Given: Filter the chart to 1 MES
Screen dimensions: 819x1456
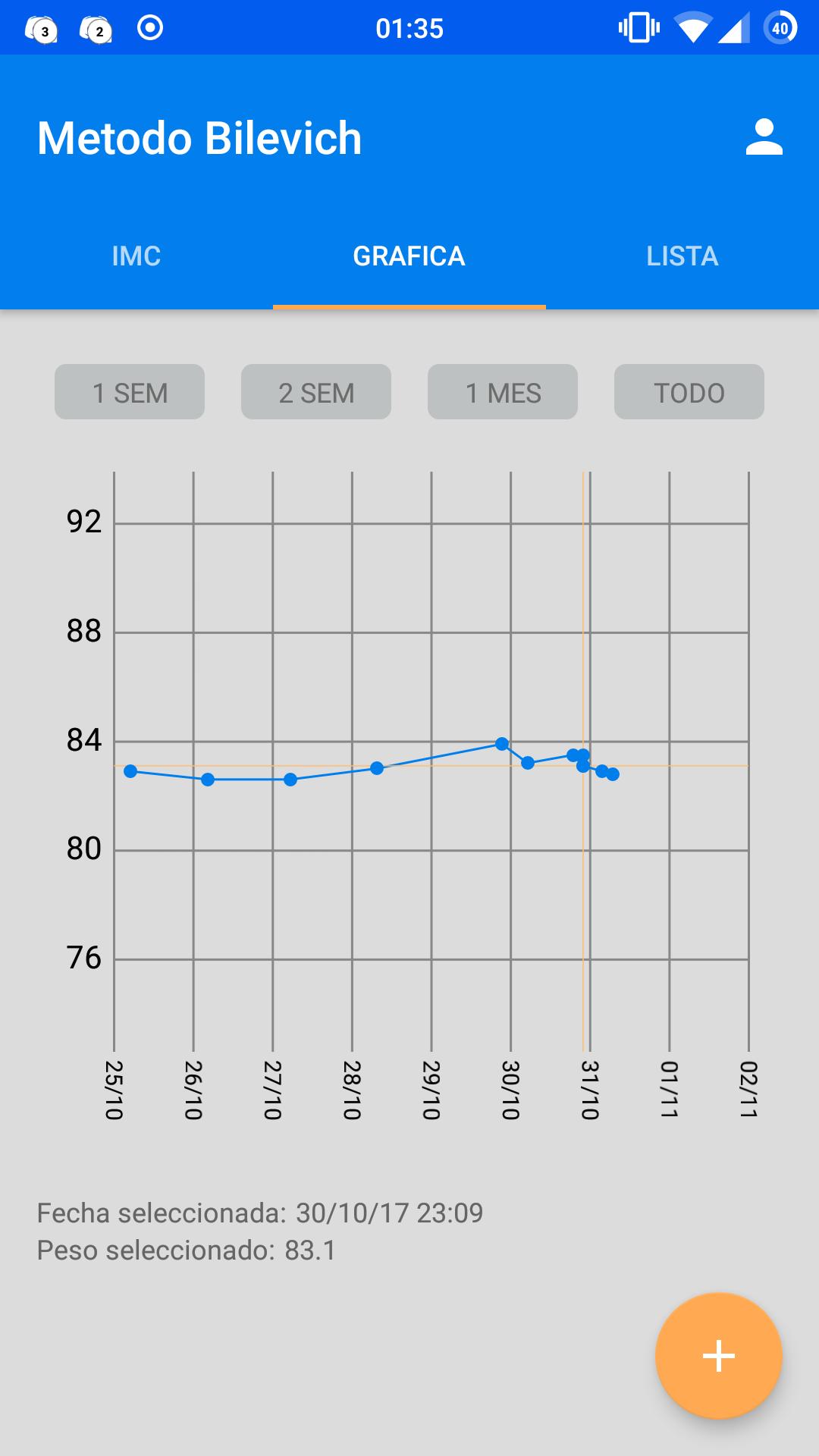Looking at the screenshot, I should [503, 392].
